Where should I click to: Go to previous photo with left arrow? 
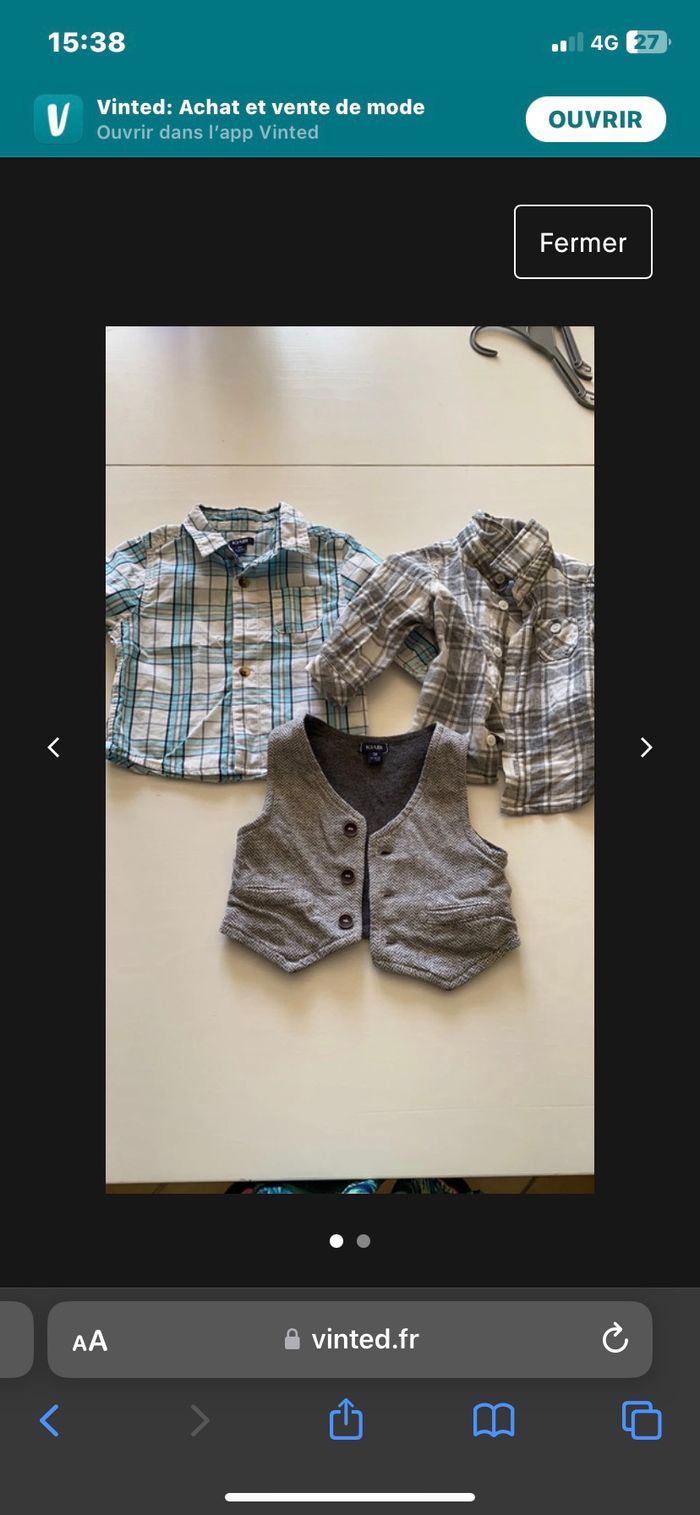[54, 747]
